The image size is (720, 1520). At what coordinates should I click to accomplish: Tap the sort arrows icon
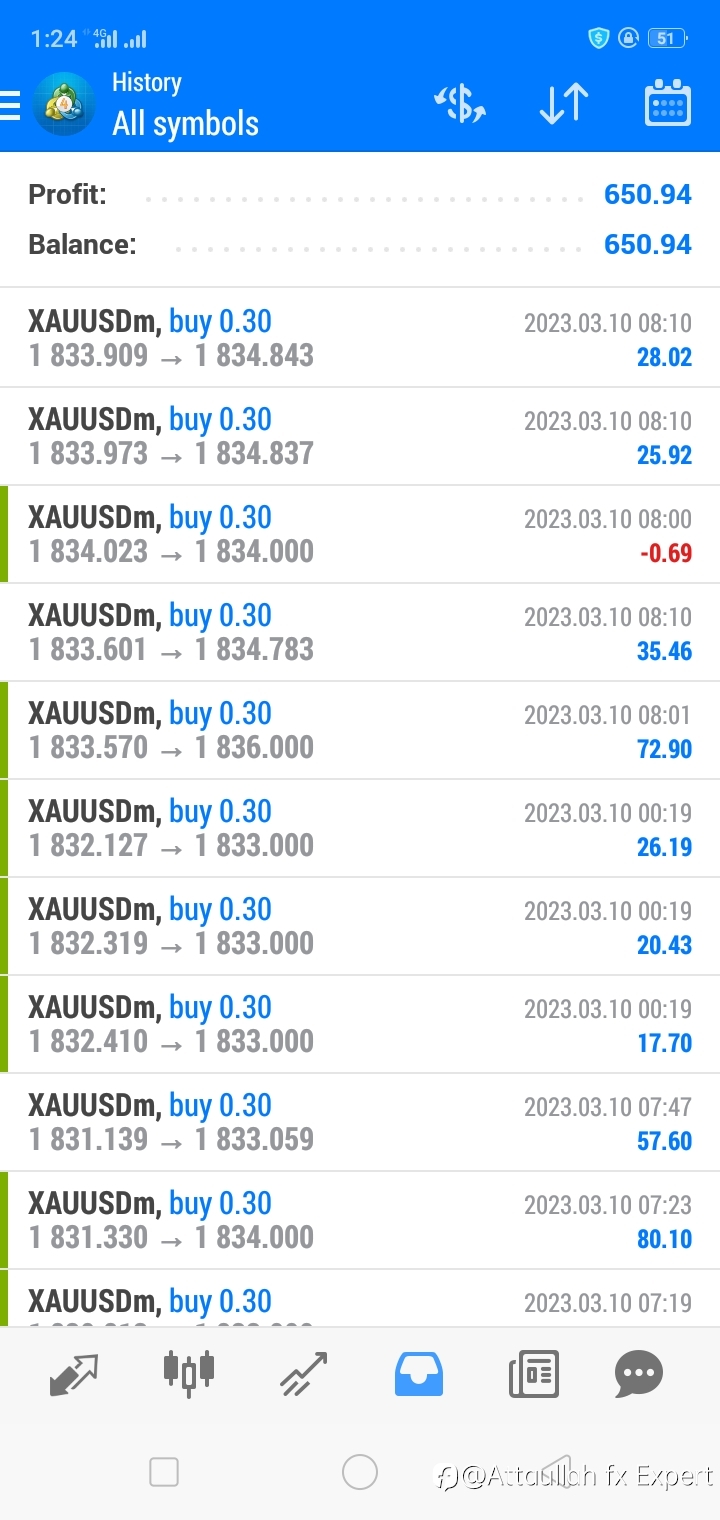pyautogui.click(x=564, y=104)
